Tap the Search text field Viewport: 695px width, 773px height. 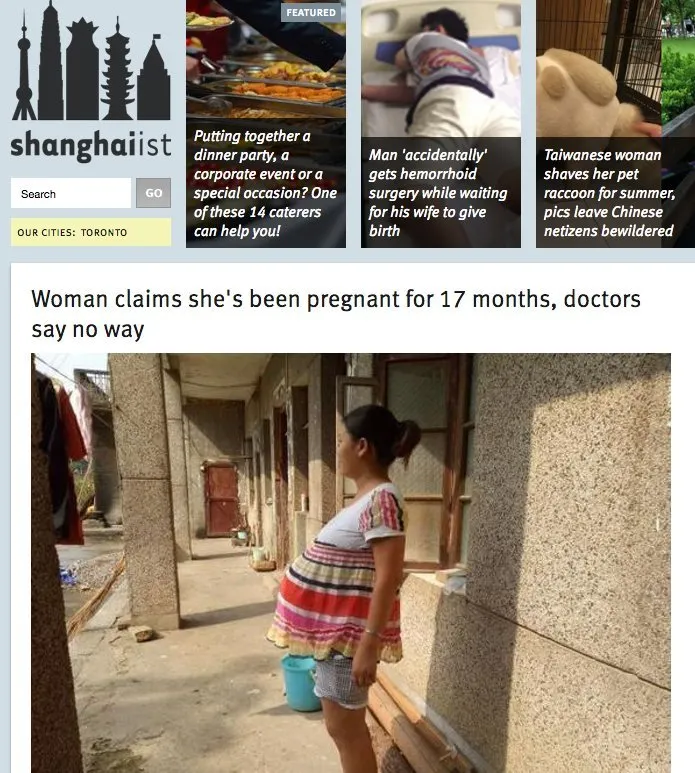pos(70,193)
